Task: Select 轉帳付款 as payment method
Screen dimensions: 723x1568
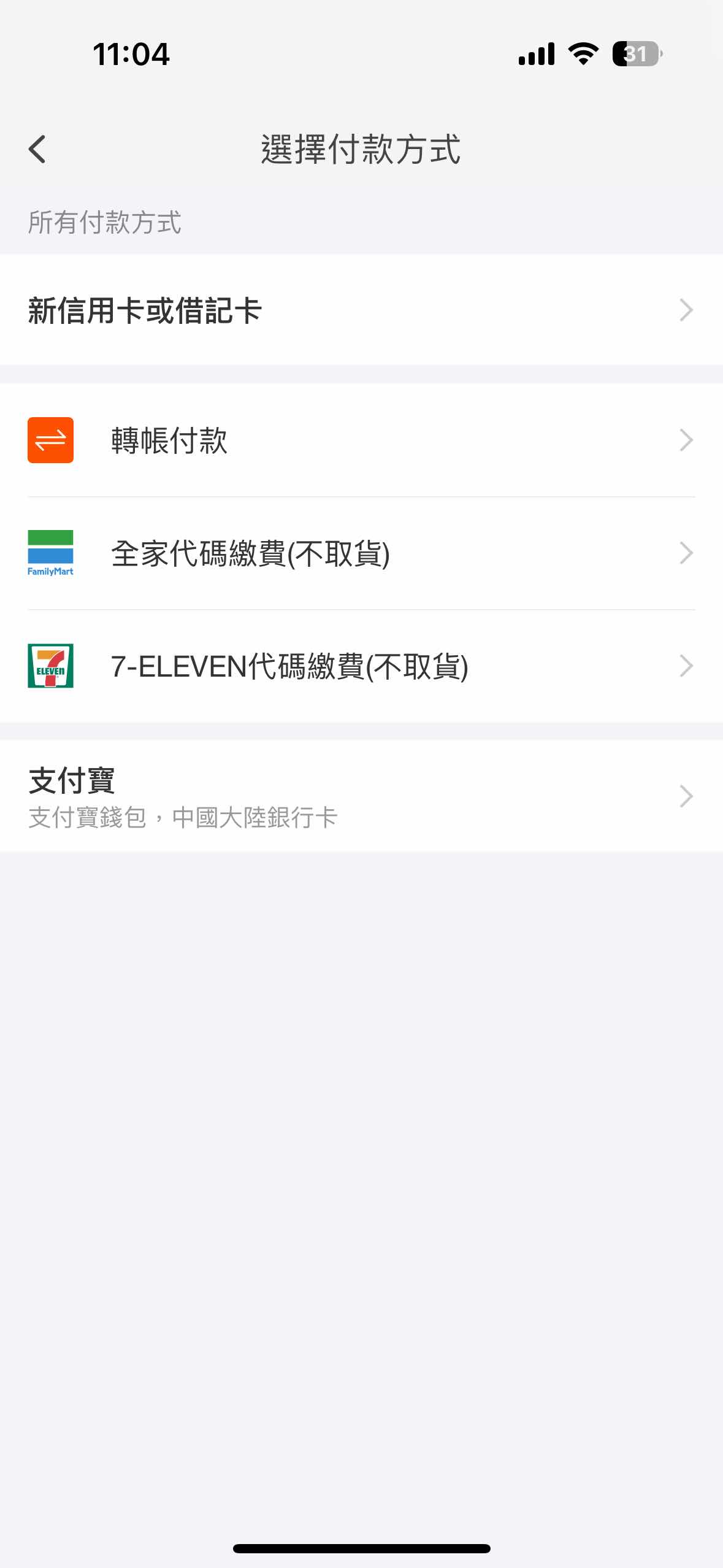Action: click(361, 440)
